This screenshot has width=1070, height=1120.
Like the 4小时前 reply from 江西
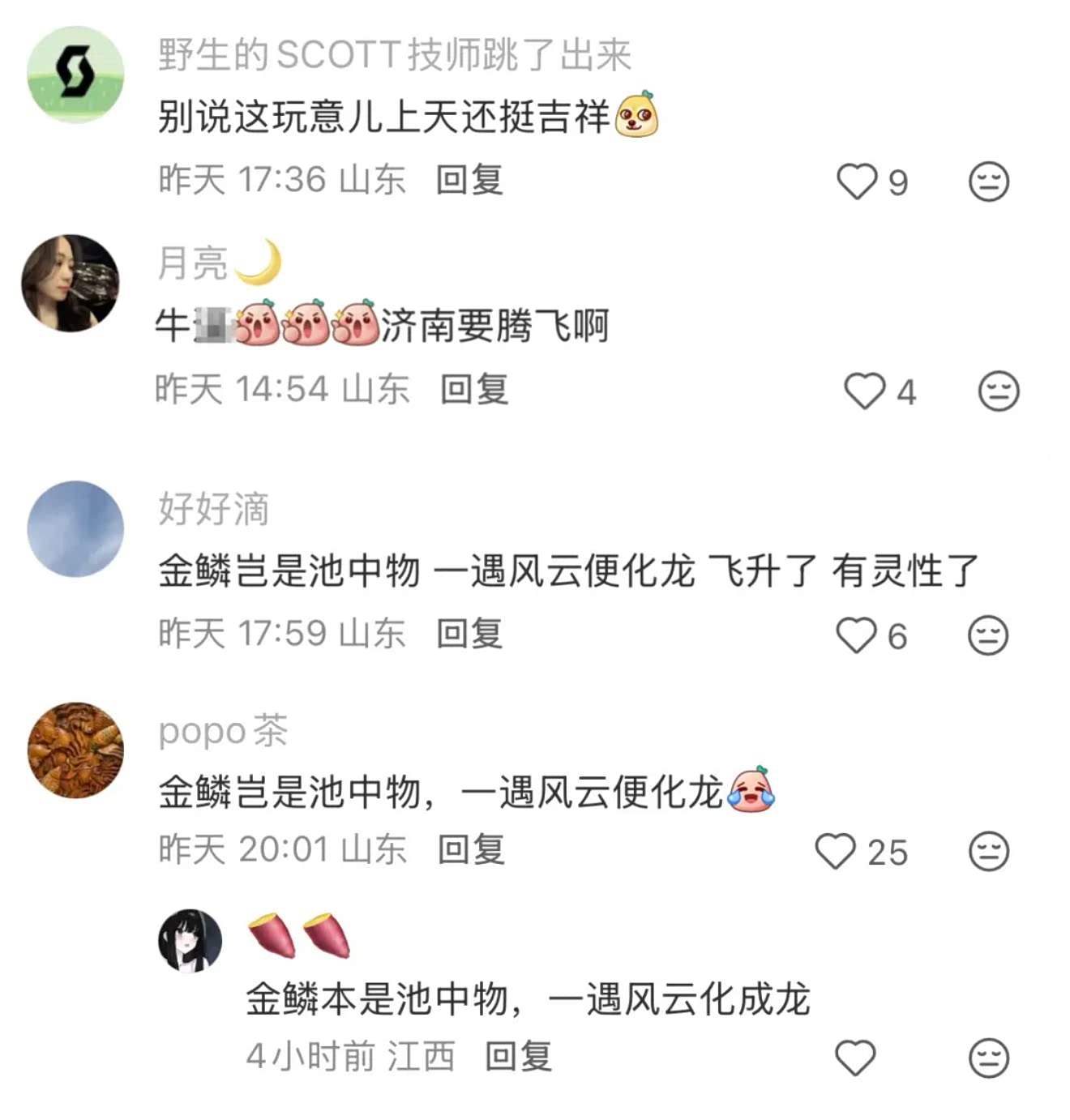(x=855, y=1058)
